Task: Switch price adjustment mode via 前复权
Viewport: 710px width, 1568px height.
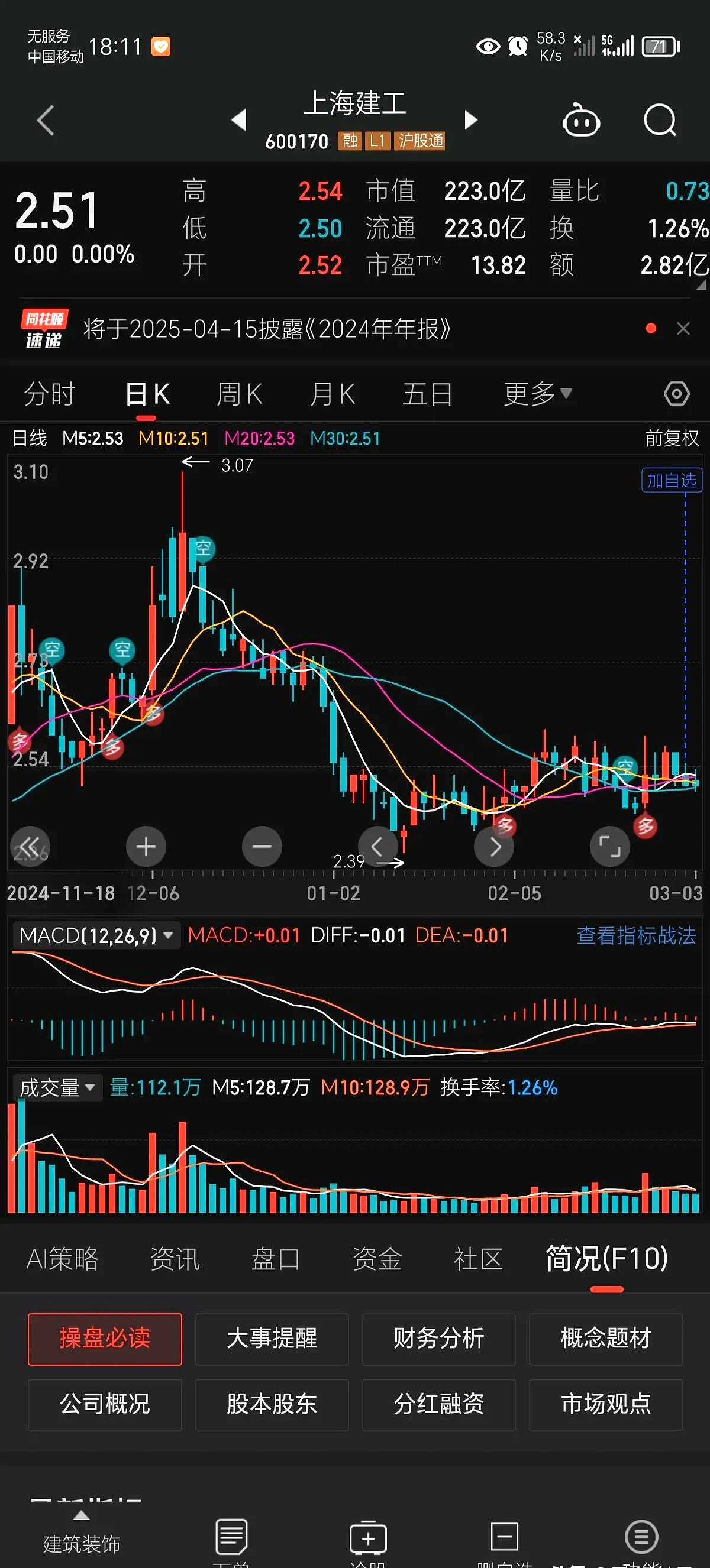Action: coord(672,438)
